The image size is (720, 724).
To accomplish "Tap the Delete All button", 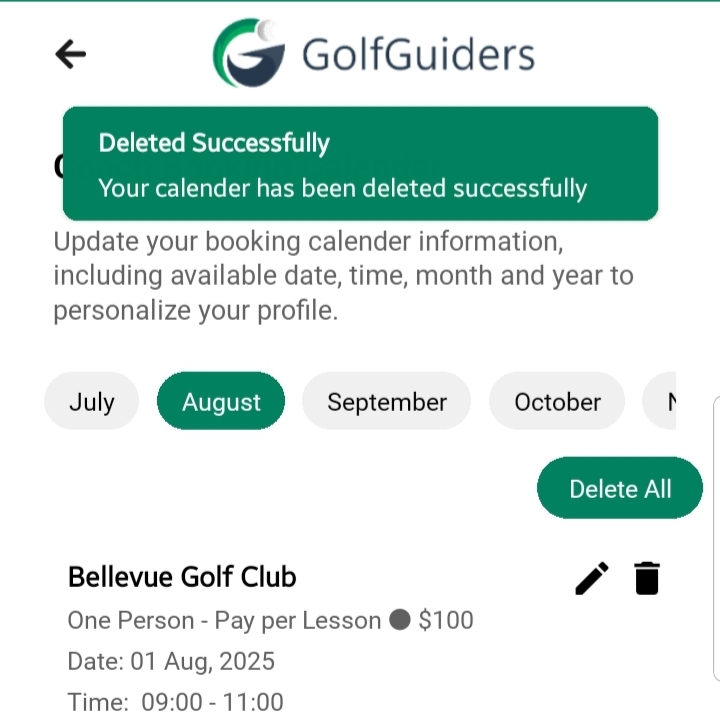I will coord(620,489).
